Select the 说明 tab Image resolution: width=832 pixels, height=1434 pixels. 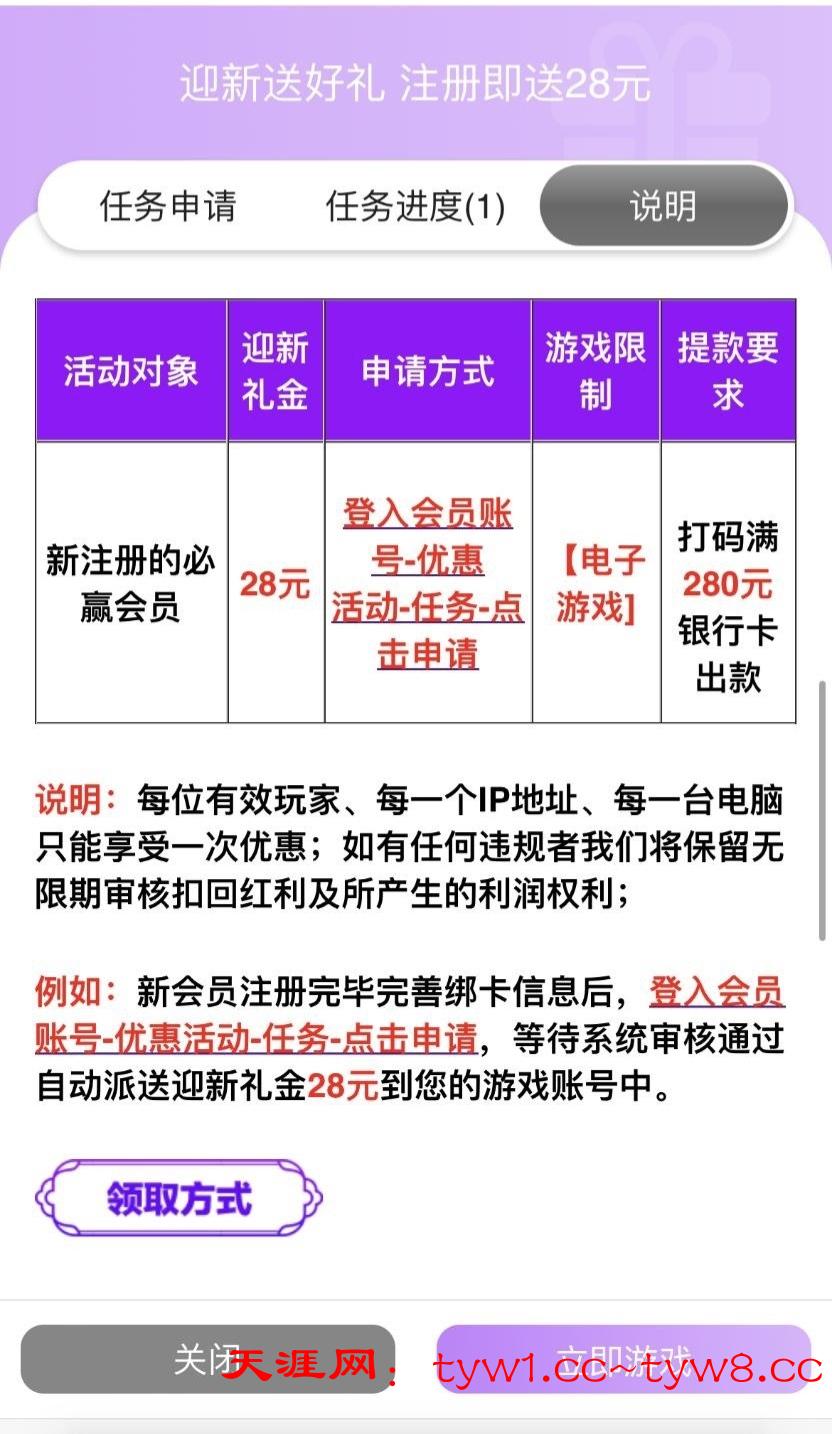pyautogui.click(x=663, y=207)
